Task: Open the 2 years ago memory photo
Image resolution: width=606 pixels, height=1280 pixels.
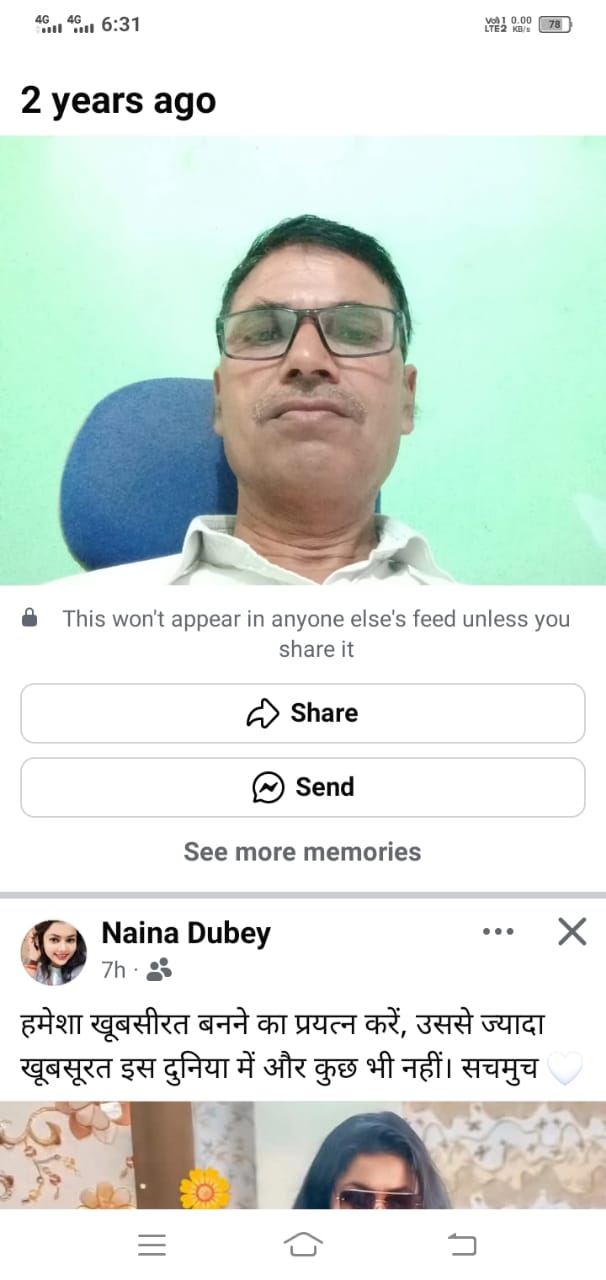Action: coord(302,360)
